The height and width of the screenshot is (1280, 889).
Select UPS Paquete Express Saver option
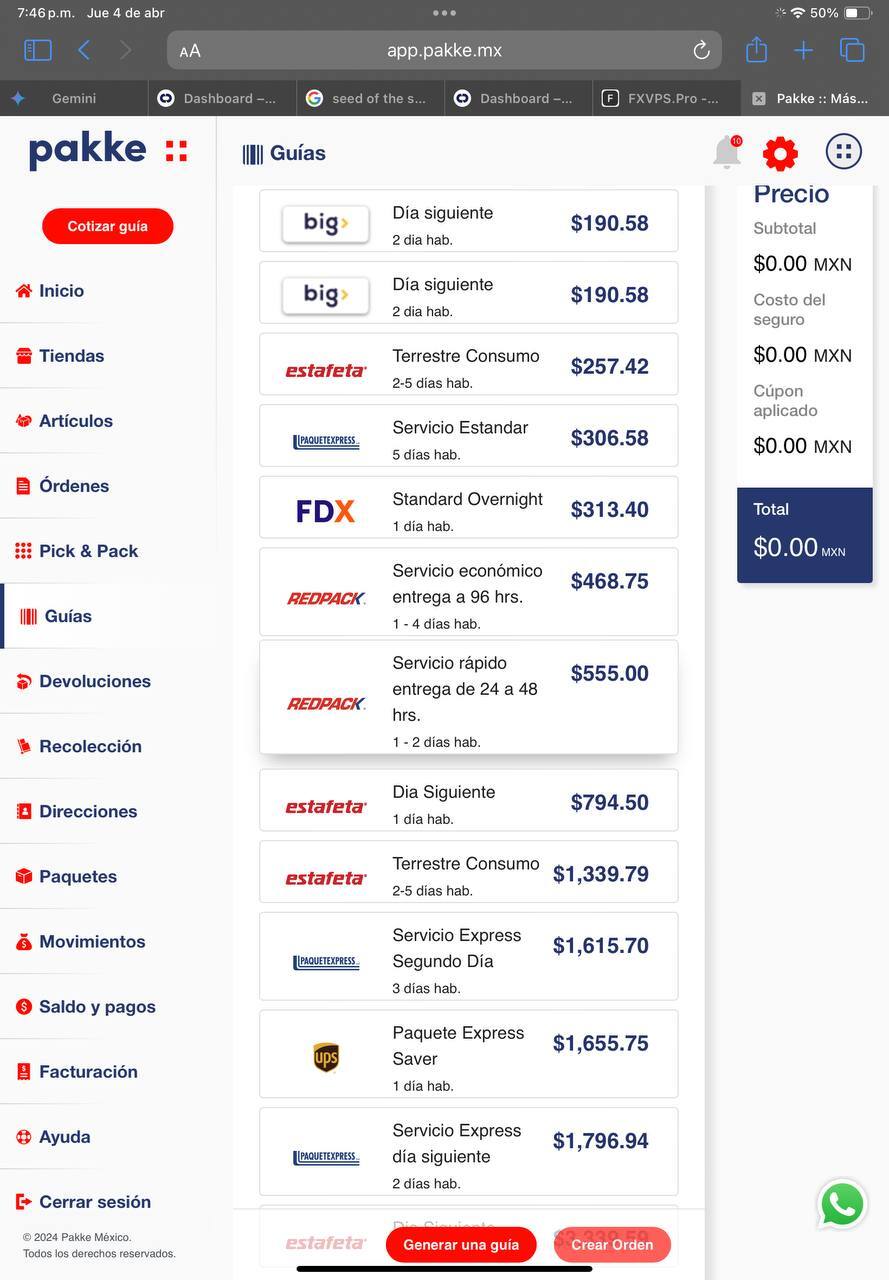click(468, 1054)
